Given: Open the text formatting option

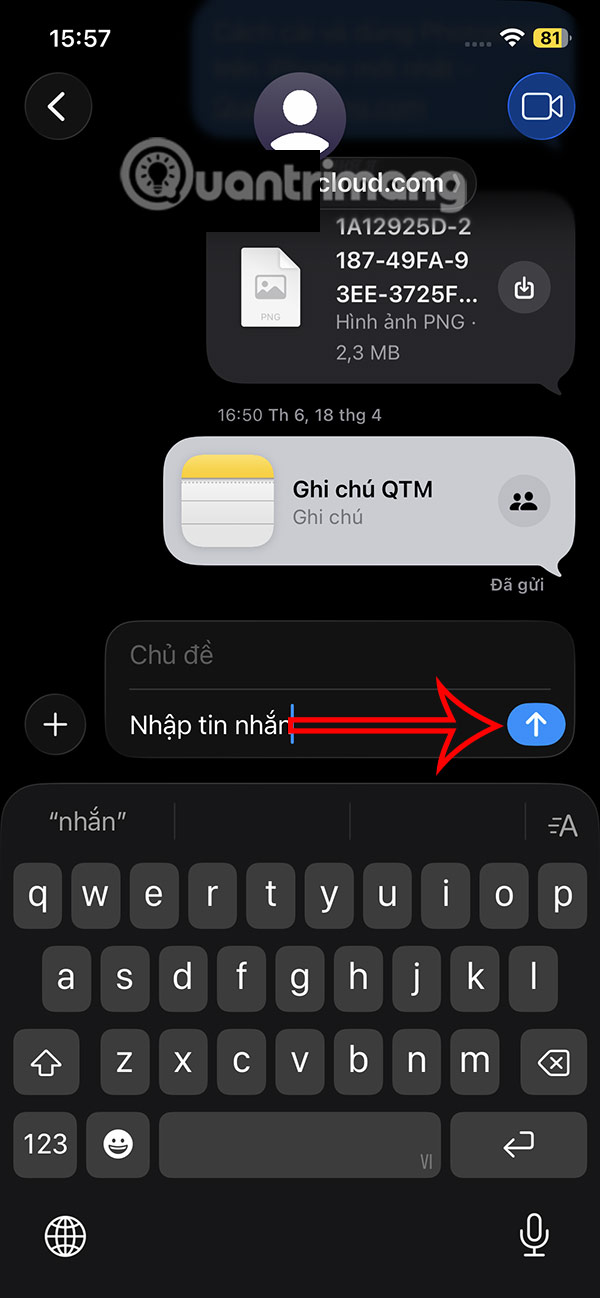Looking at the screenshot, I should [563, 825].
